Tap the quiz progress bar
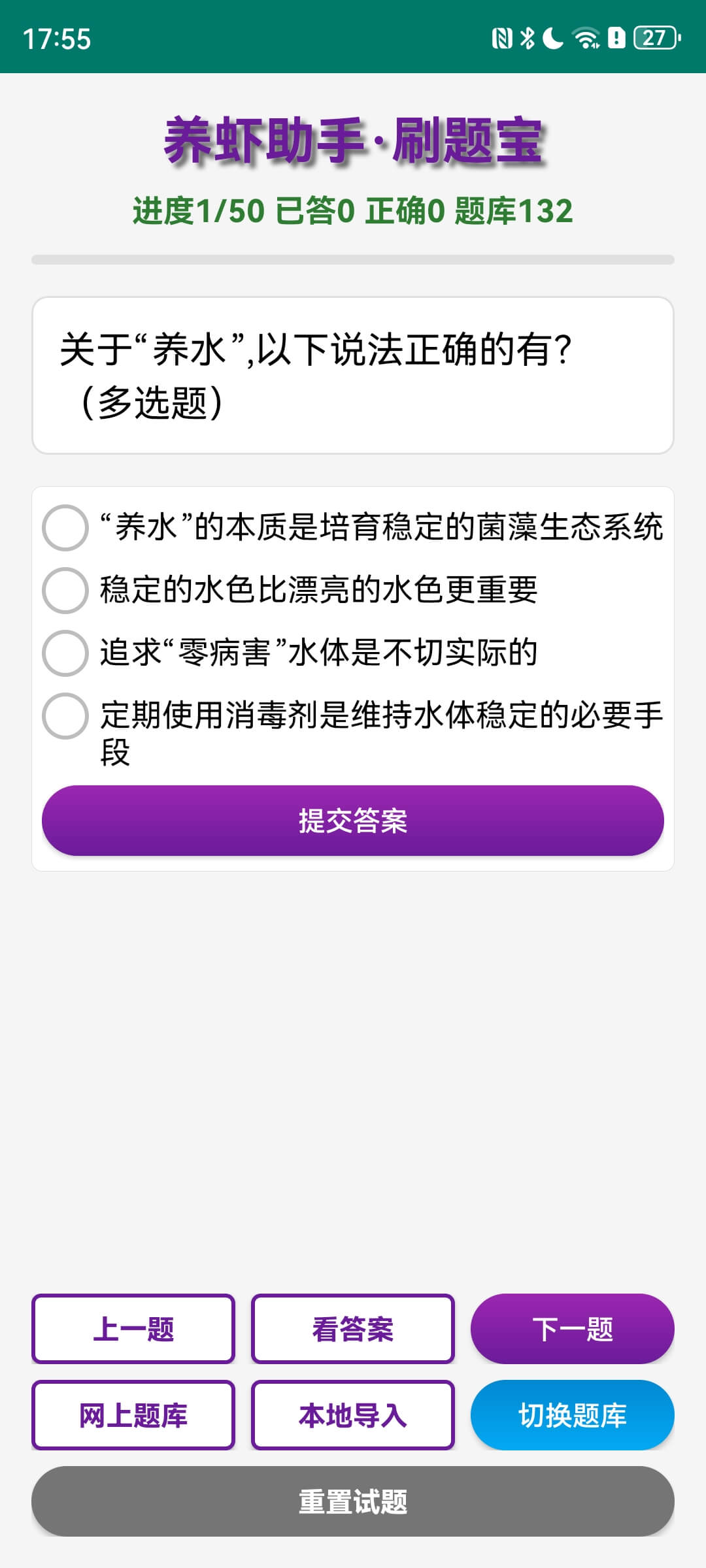 [353, 258]
